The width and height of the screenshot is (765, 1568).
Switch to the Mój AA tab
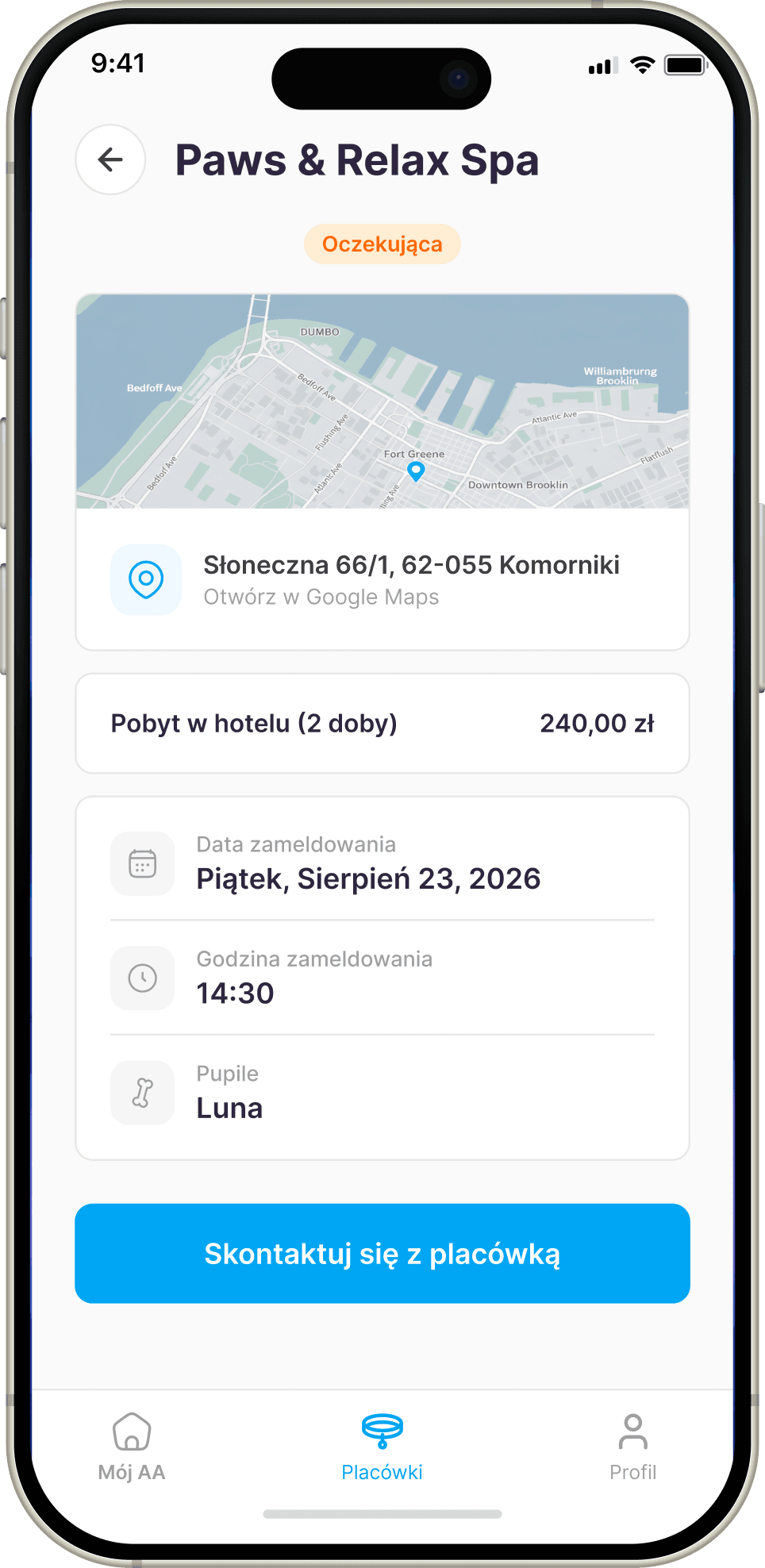pyautogui.click(x=132, y=1447)
